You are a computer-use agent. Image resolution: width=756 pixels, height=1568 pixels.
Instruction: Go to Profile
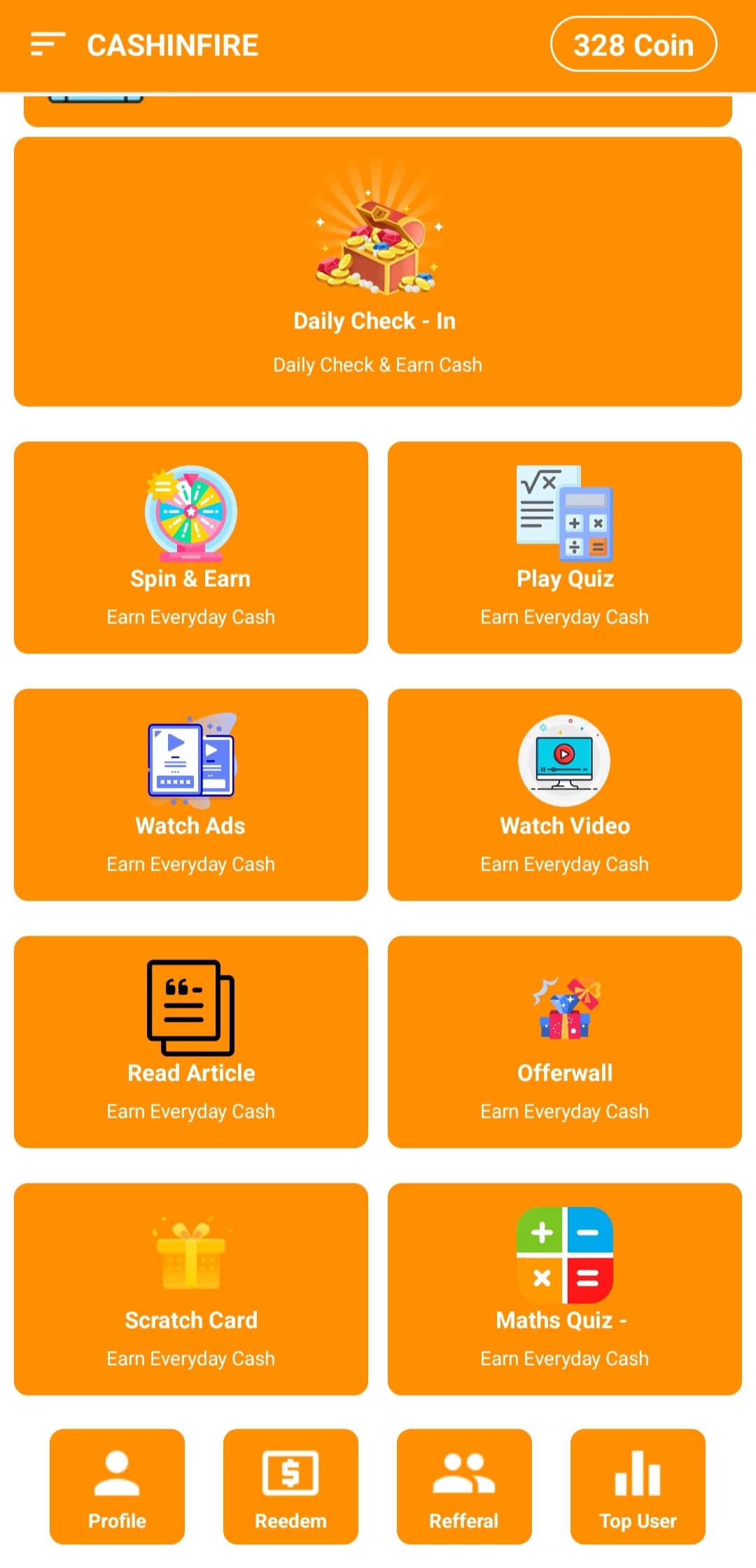(x=117, y=1487)
